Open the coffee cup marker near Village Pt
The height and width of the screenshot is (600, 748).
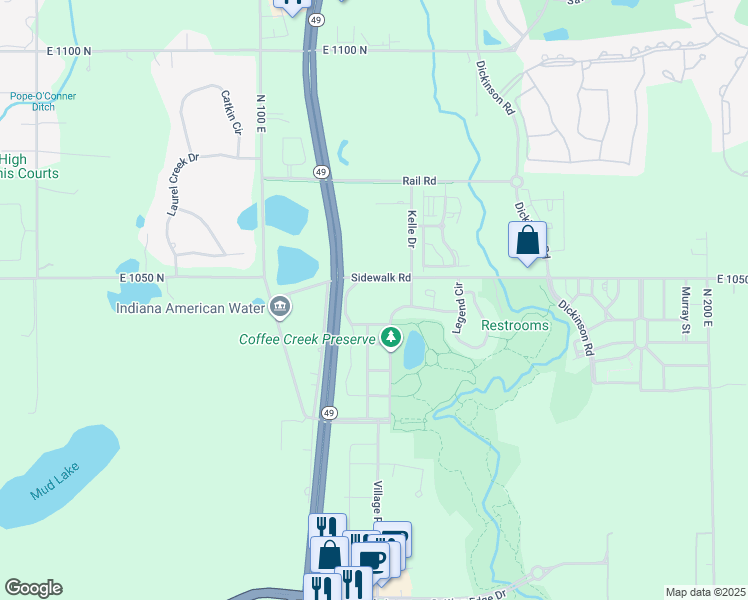tap(372, 560)
